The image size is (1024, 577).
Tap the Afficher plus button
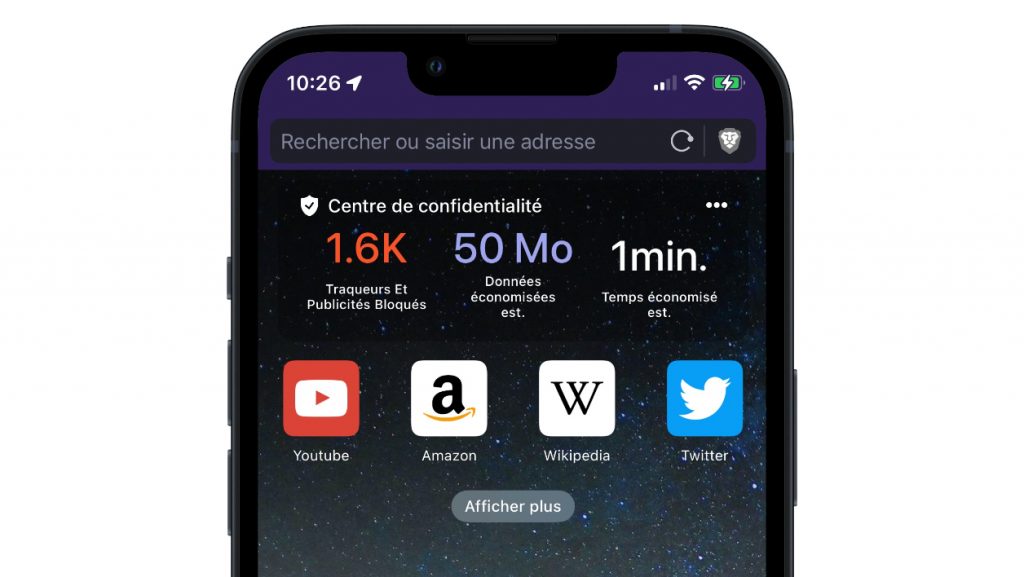(x=513, y=506)
